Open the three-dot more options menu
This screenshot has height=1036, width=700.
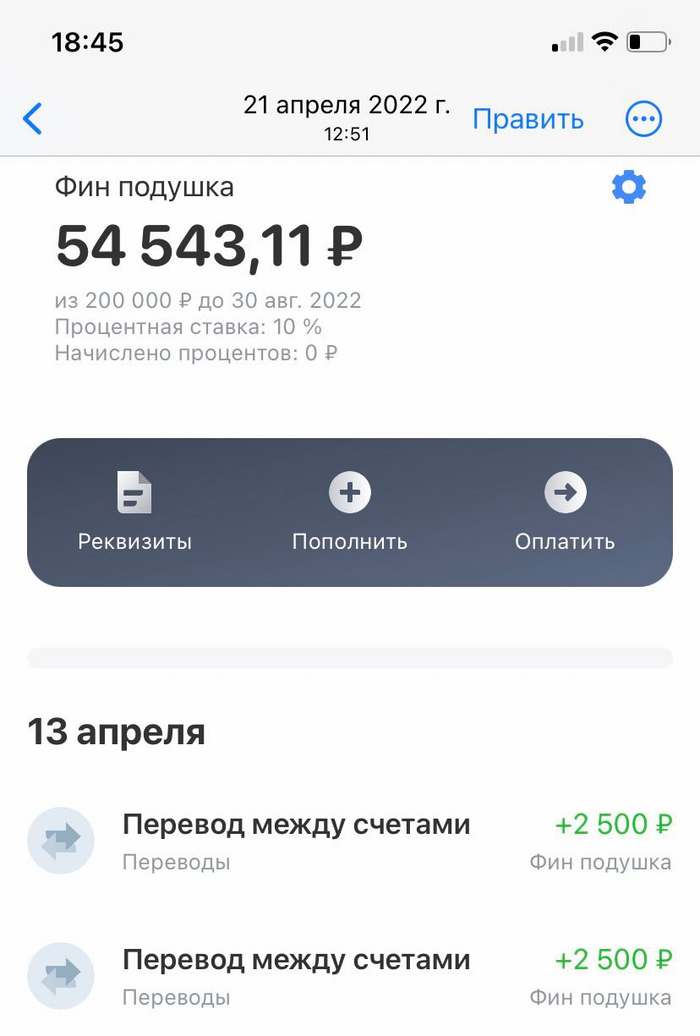643,119
